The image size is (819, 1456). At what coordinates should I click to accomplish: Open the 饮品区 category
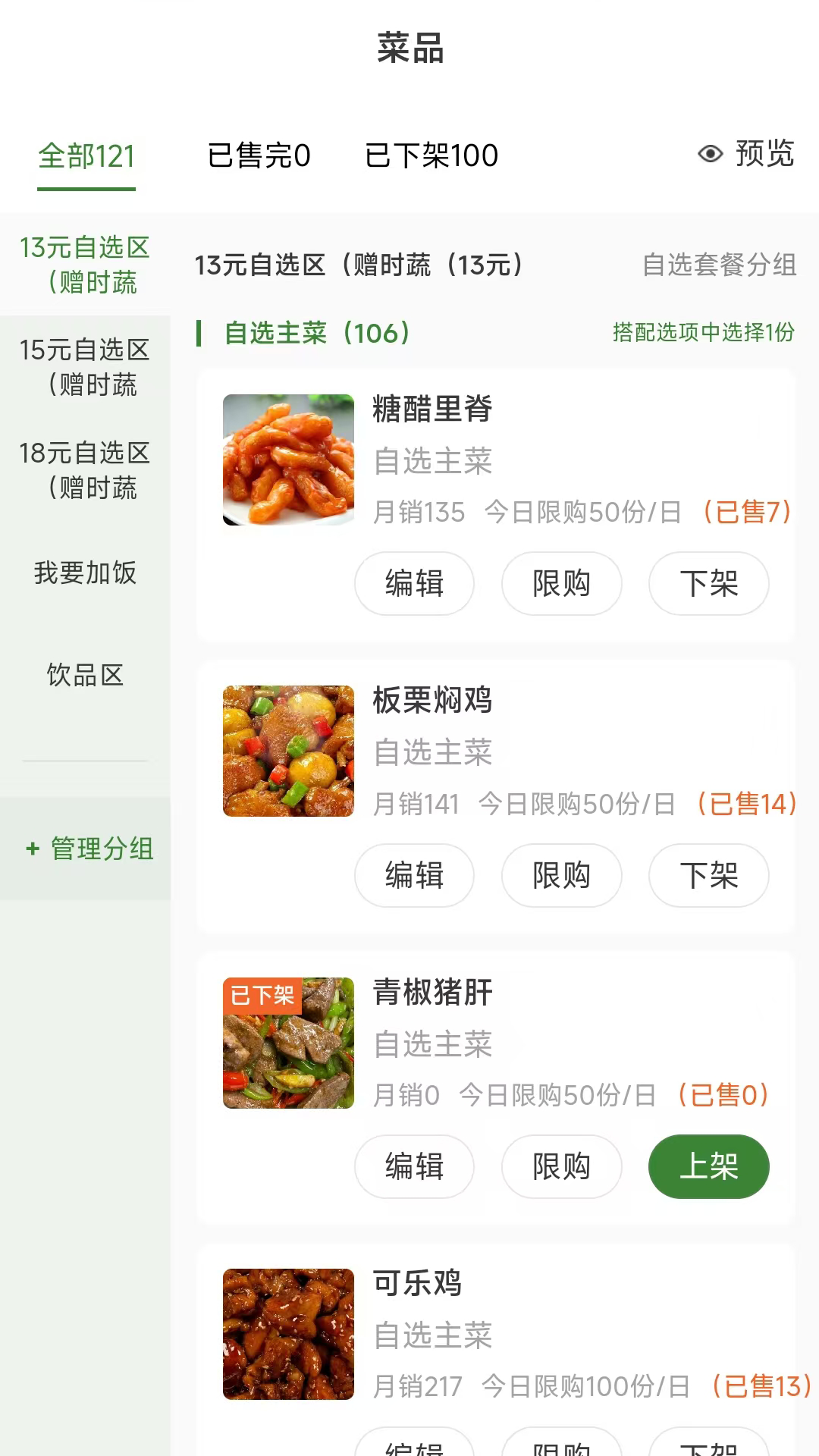pos(85,675)
